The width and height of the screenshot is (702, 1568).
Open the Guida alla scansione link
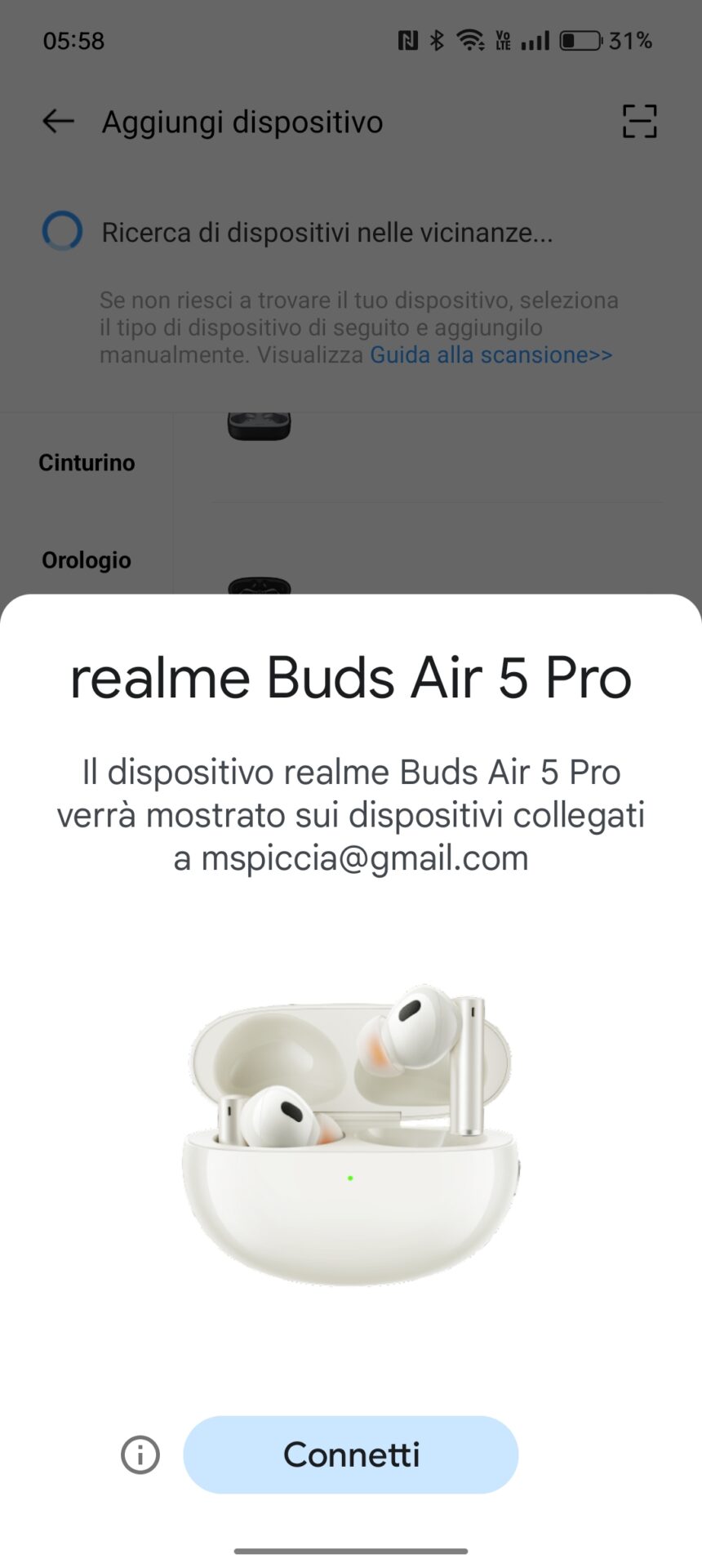coord(491,354)
